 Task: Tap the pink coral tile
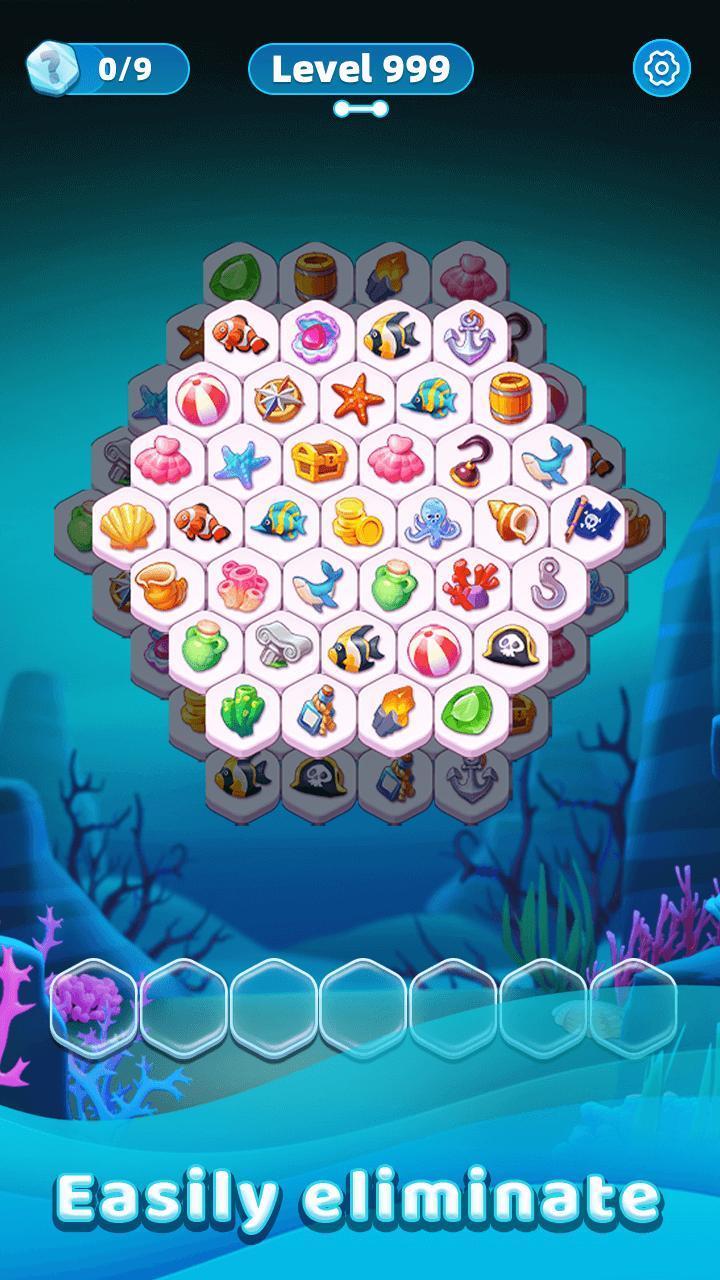pos(240,584)
